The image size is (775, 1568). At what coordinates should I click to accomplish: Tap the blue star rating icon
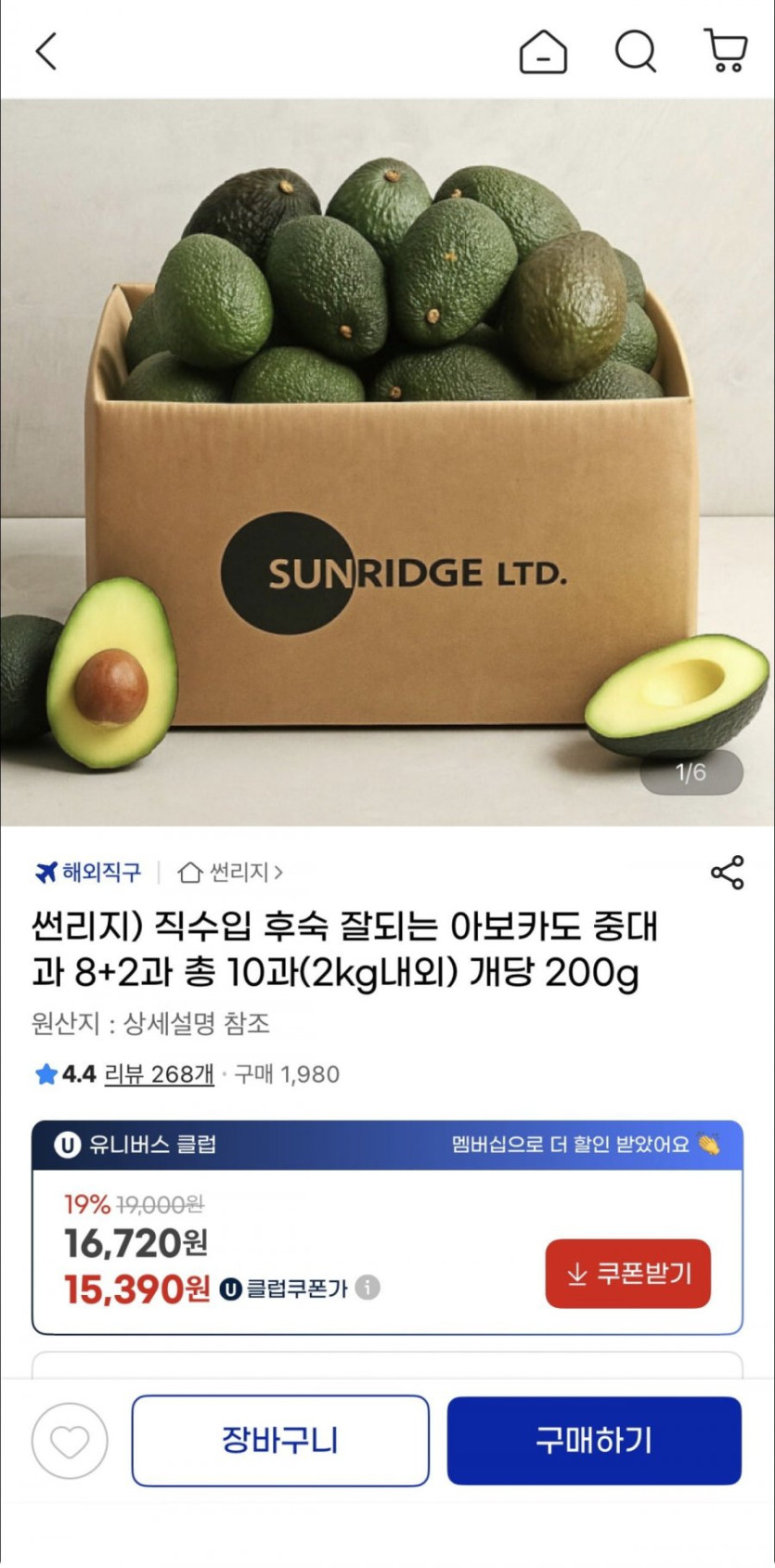(x=44, y=1074)
